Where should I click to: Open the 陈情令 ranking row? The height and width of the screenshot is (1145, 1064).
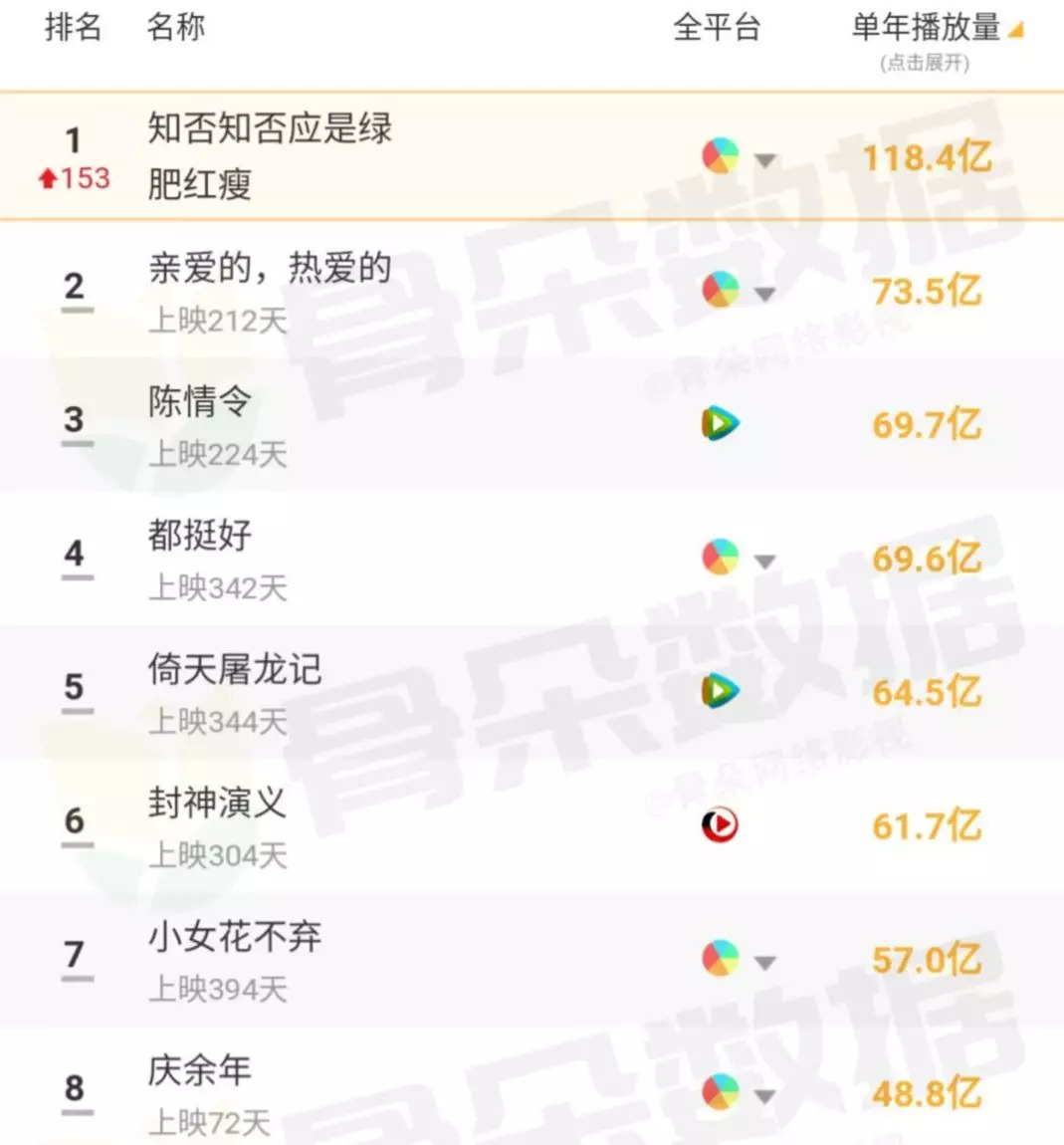click(199, 402)
